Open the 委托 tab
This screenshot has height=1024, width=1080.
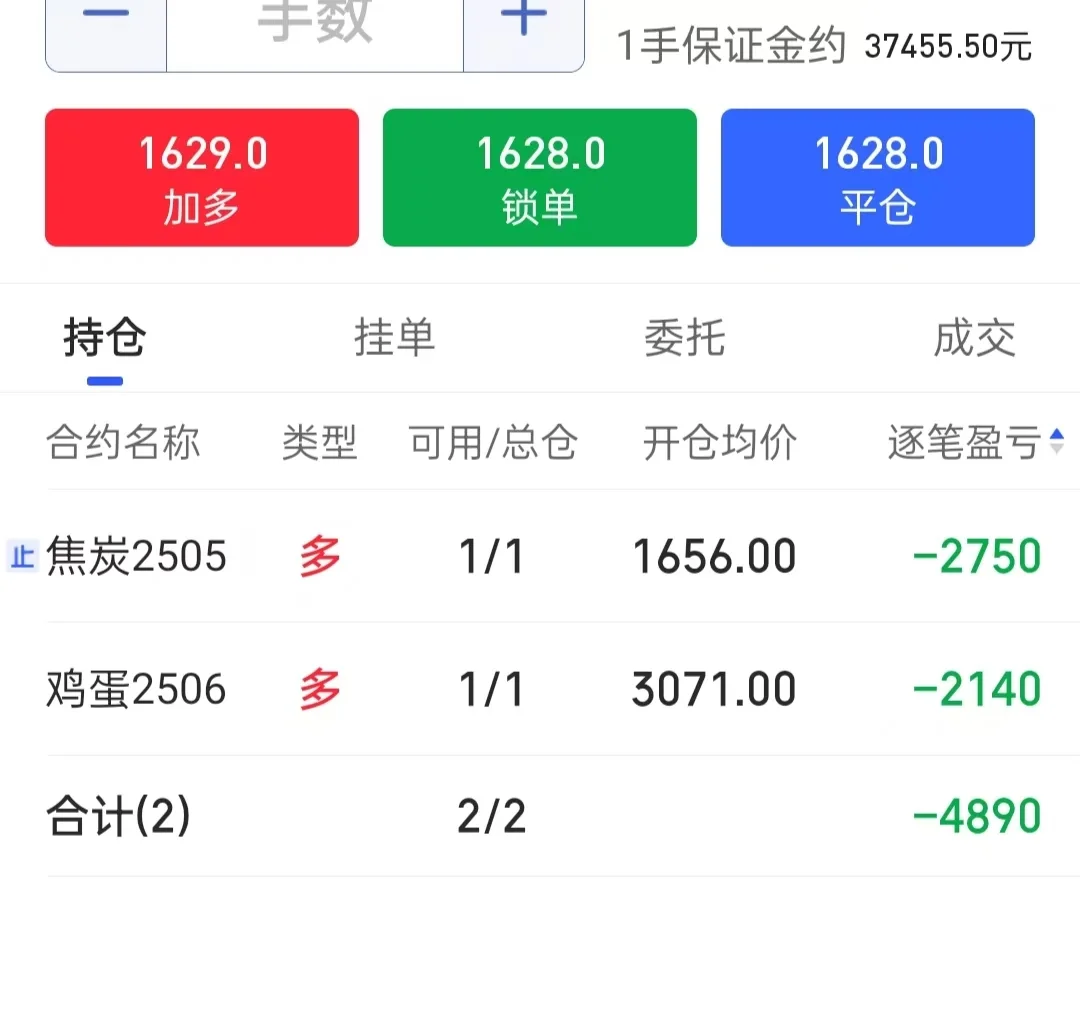(684, 338)
